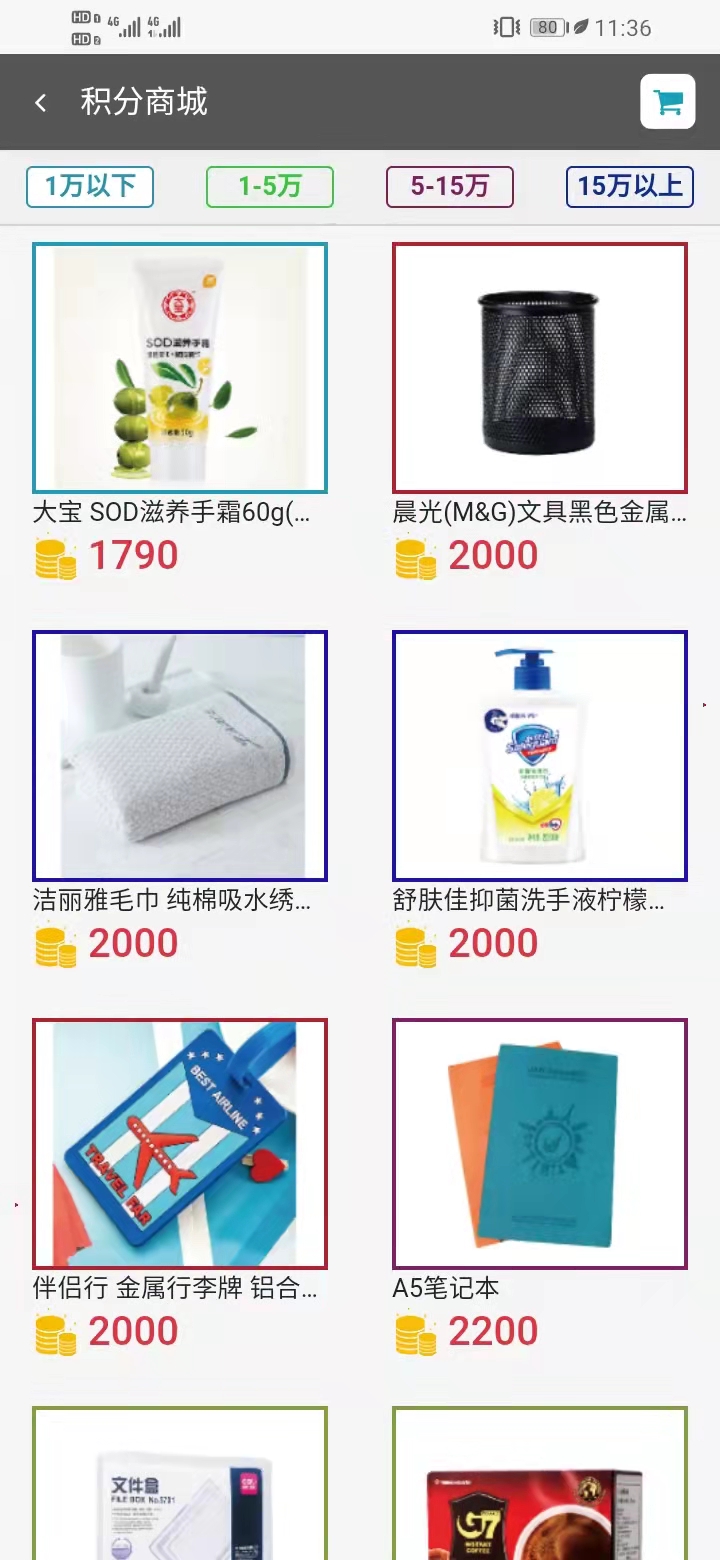The image size is (720, 1560).
Task: Filter by 1万以下 points
Action: 90,187
